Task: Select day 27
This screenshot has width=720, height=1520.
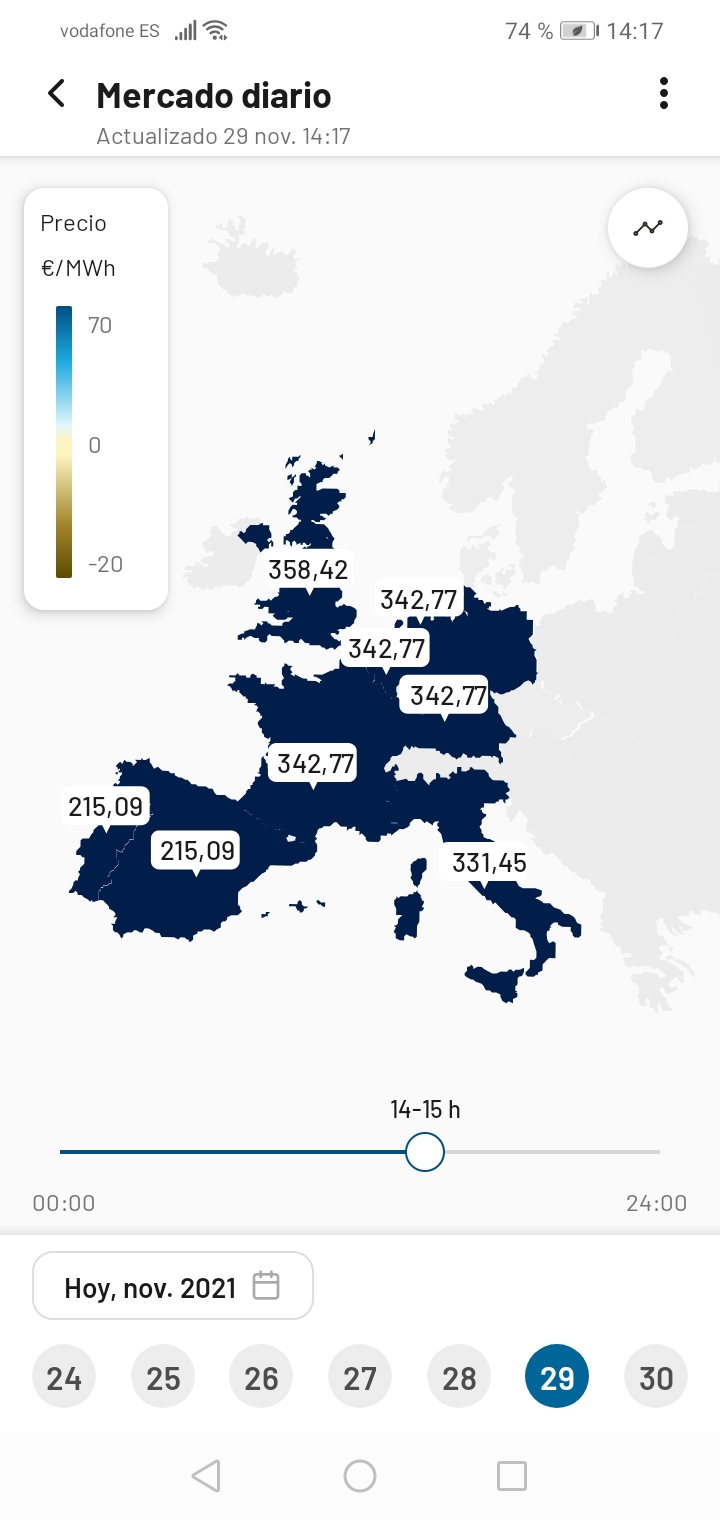Action: (360, 1378)
